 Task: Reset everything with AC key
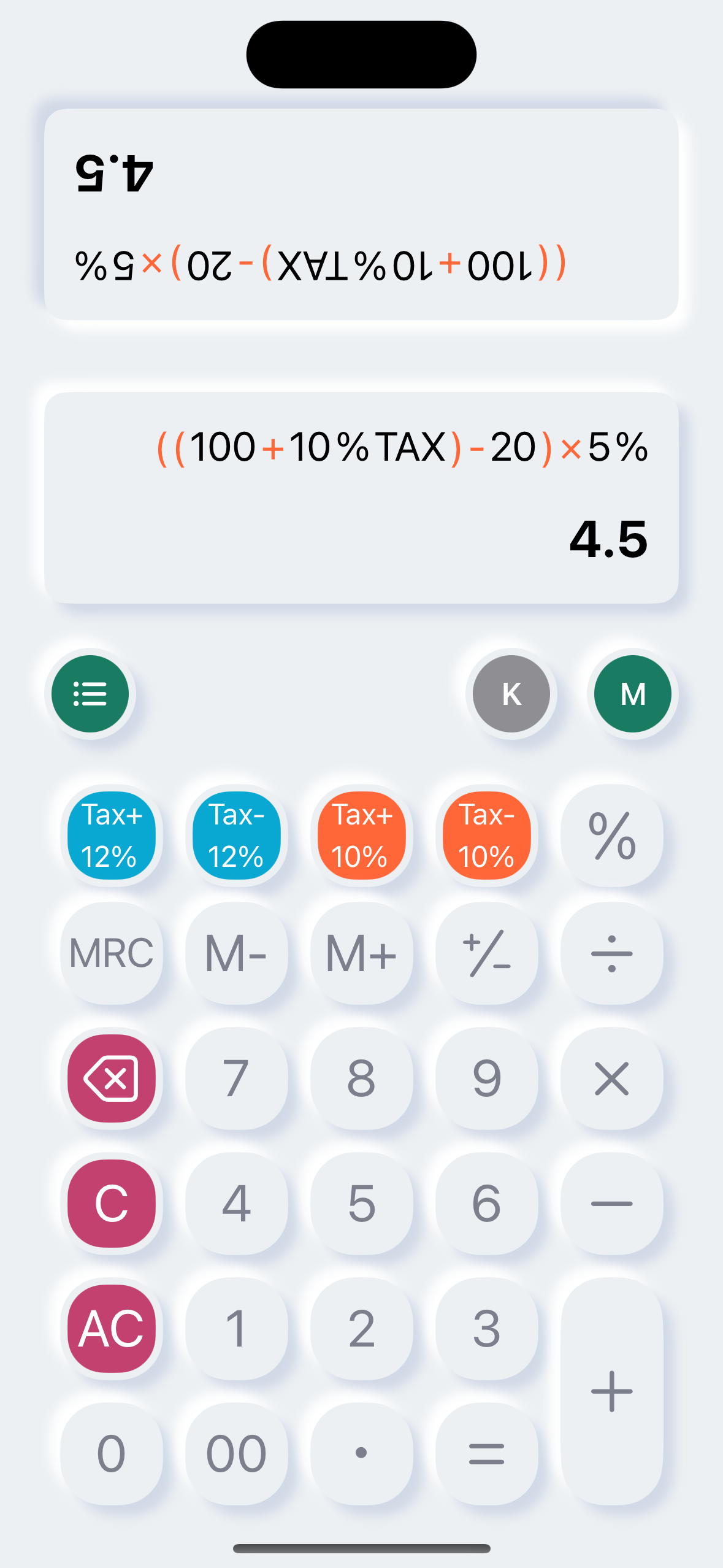tap(112, 1329)
